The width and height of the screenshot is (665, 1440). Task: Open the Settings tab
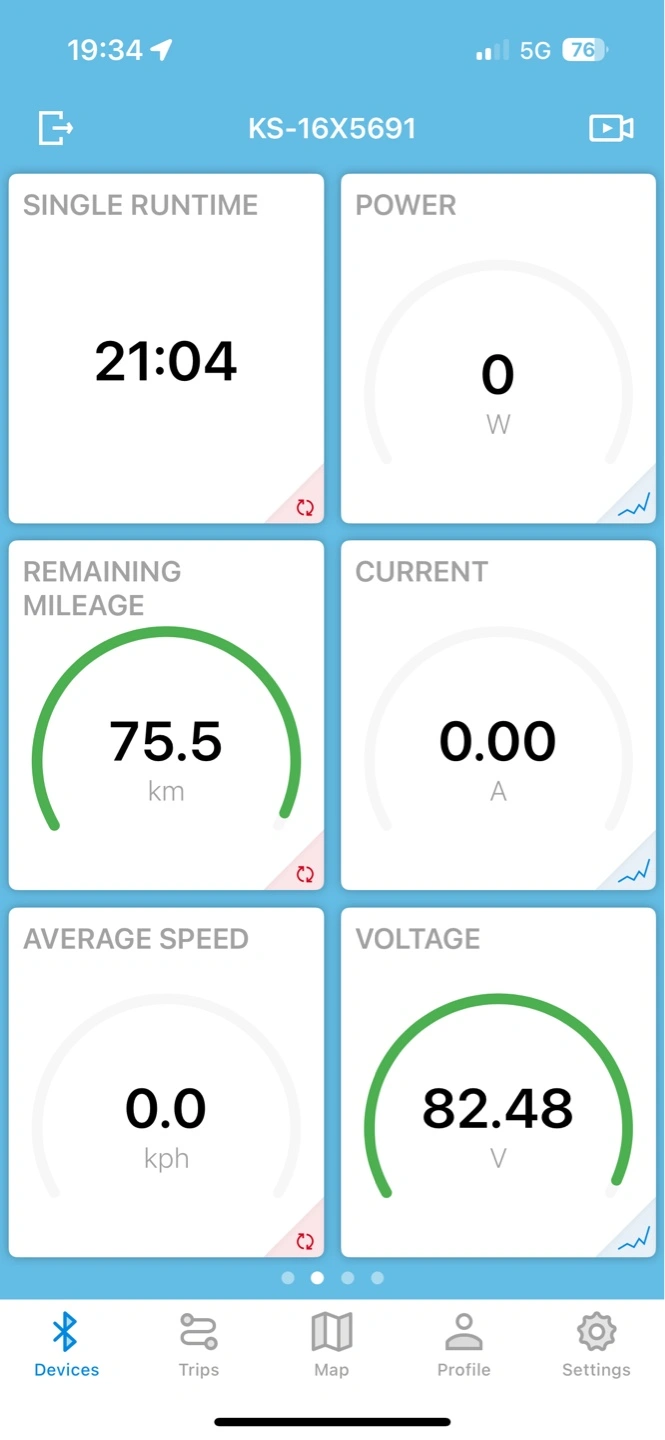(x=596, y=1346)
